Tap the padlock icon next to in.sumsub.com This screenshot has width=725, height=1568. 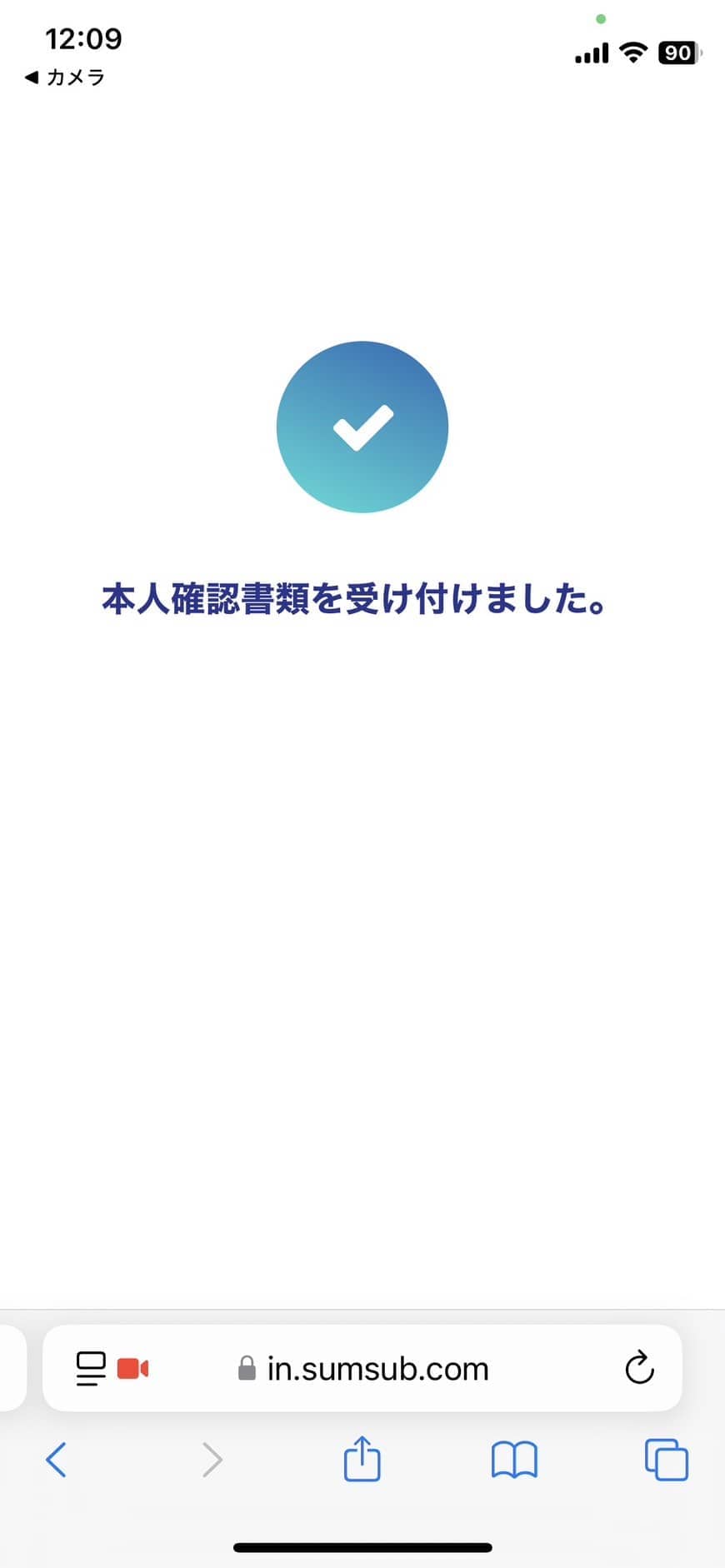click(247, 1367)
